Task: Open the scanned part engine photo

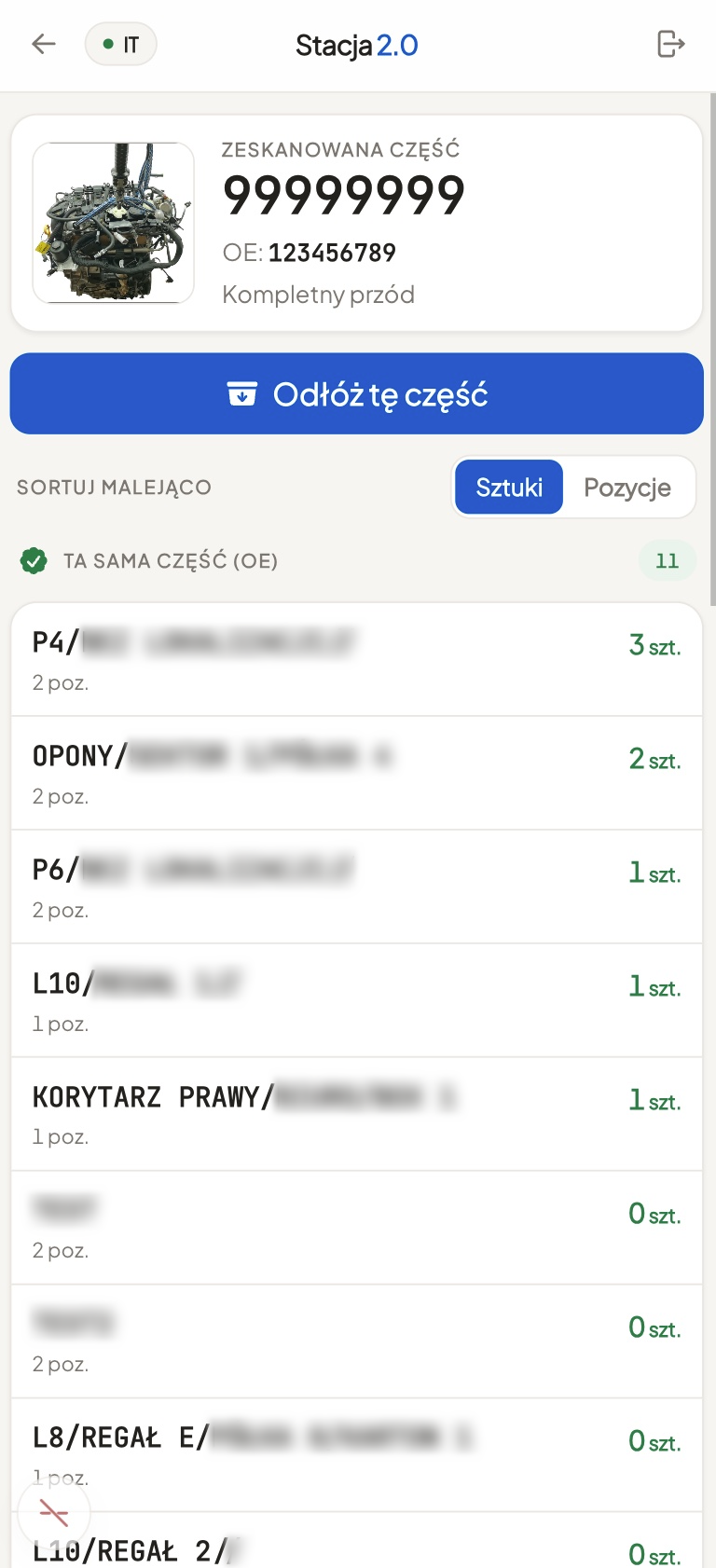Action: point(114,223)
